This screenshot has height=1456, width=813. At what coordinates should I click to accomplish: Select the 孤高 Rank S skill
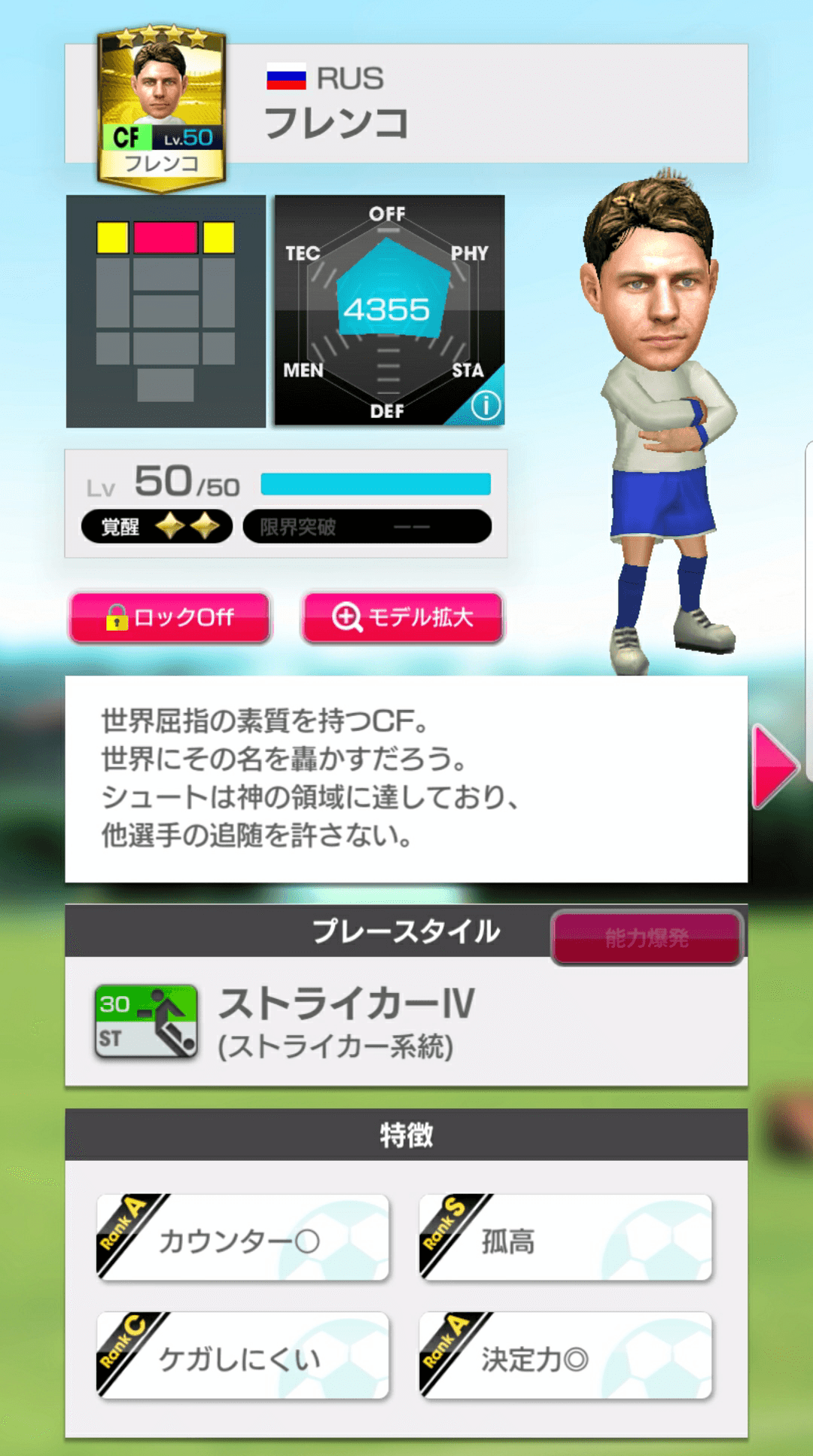[x=565, y=1238]
